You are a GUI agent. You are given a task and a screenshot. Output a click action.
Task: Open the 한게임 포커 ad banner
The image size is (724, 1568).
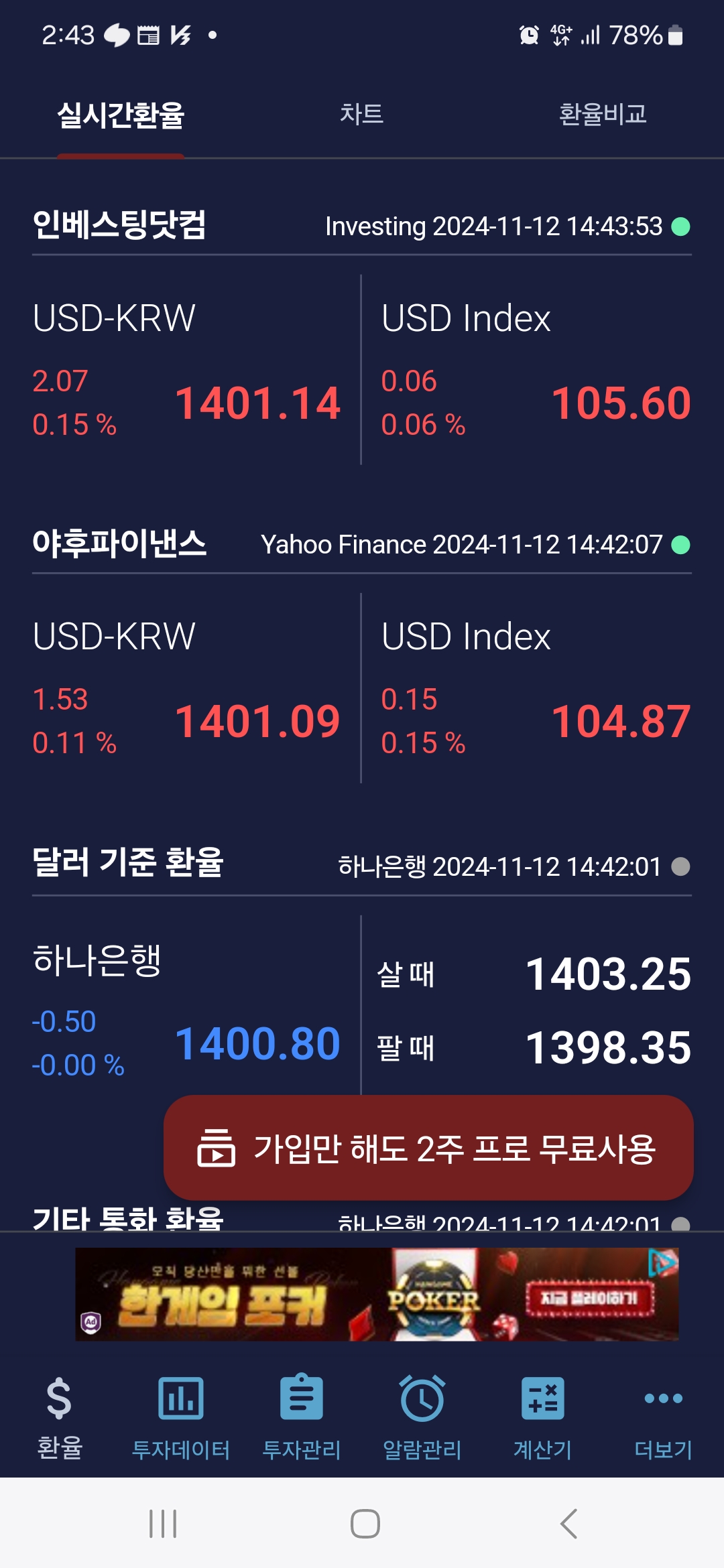[x=375, y=1295]
